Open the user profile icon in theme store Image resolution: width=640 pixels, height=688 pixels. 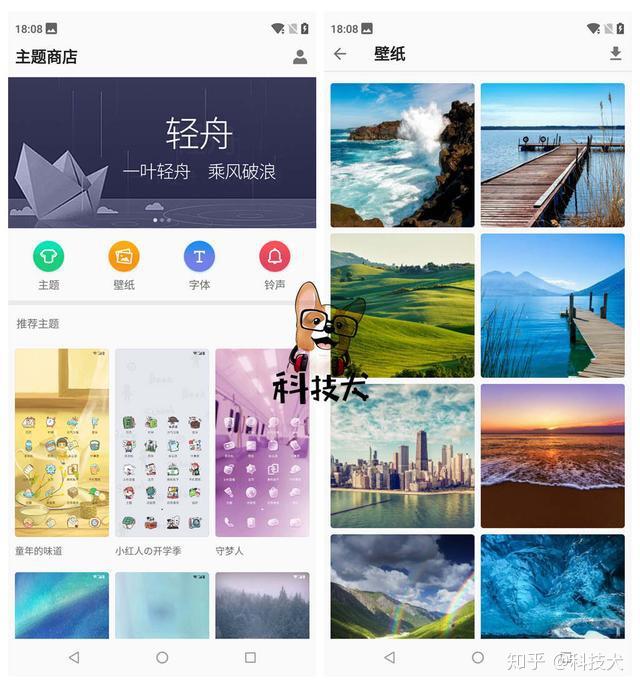point(300,57)
